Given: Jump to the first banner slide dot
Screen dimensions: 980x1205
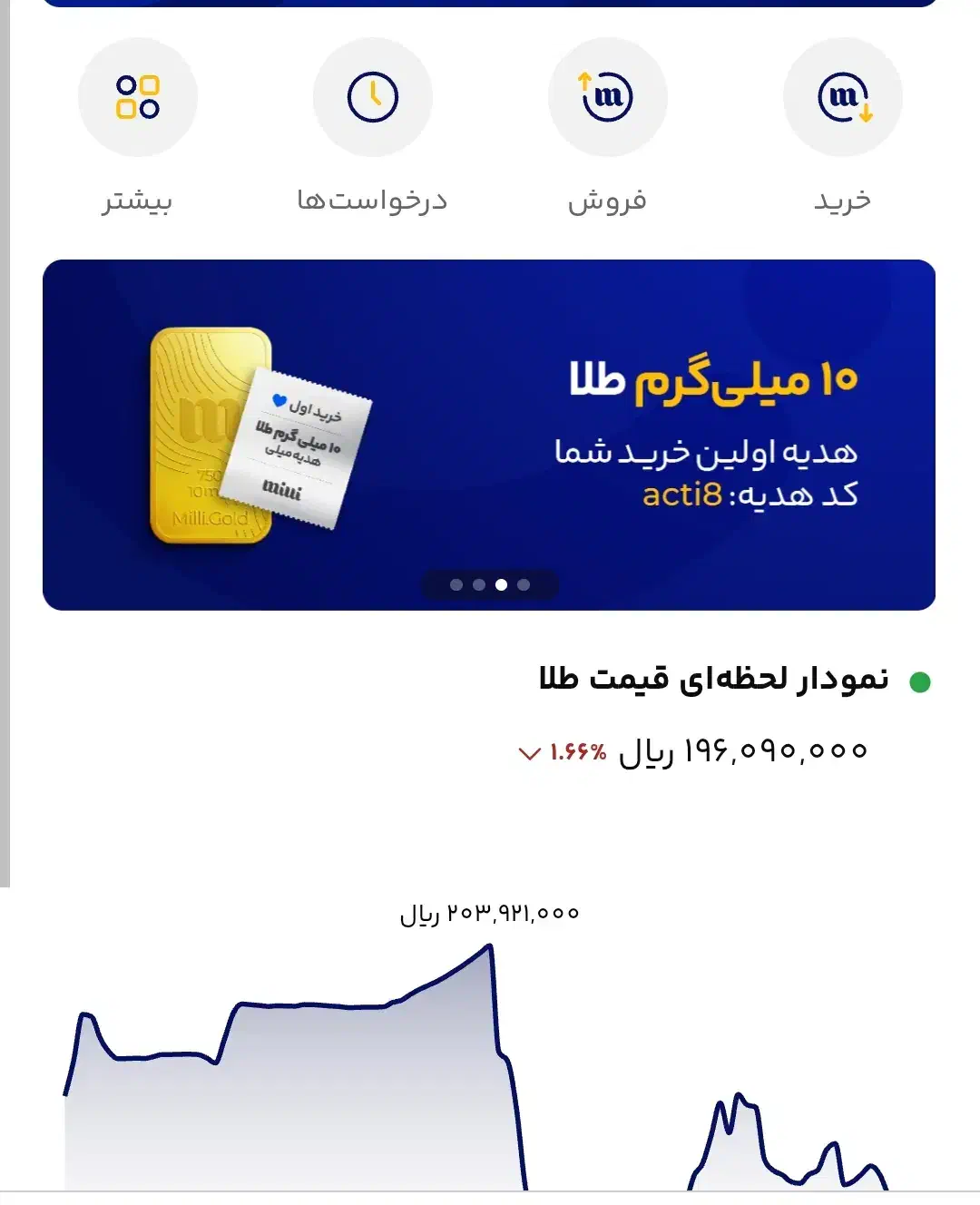Looking at the screenshot, I should tap(457, 584).
